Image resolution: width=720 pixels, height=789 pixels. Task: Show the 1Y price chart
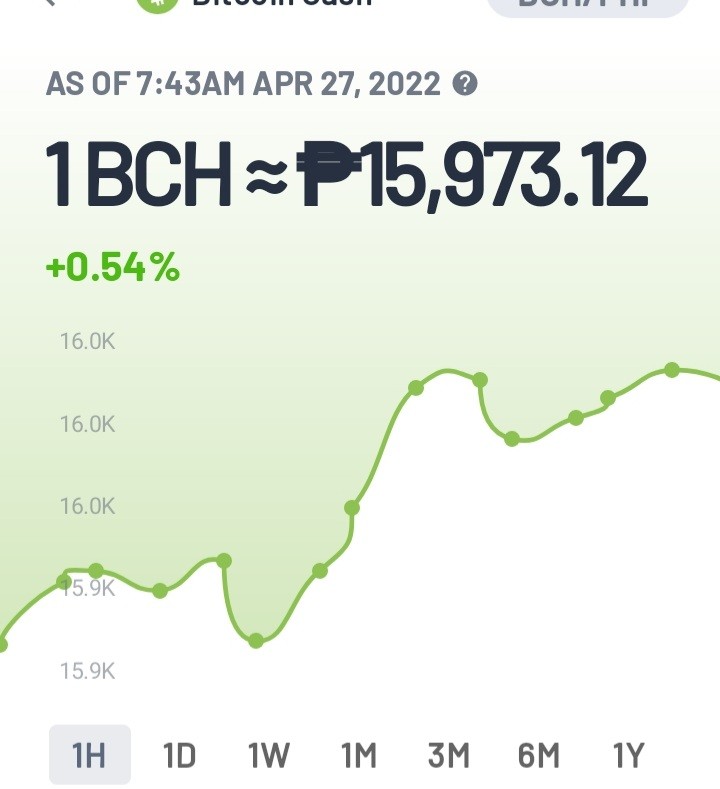(x=628, y=755)
